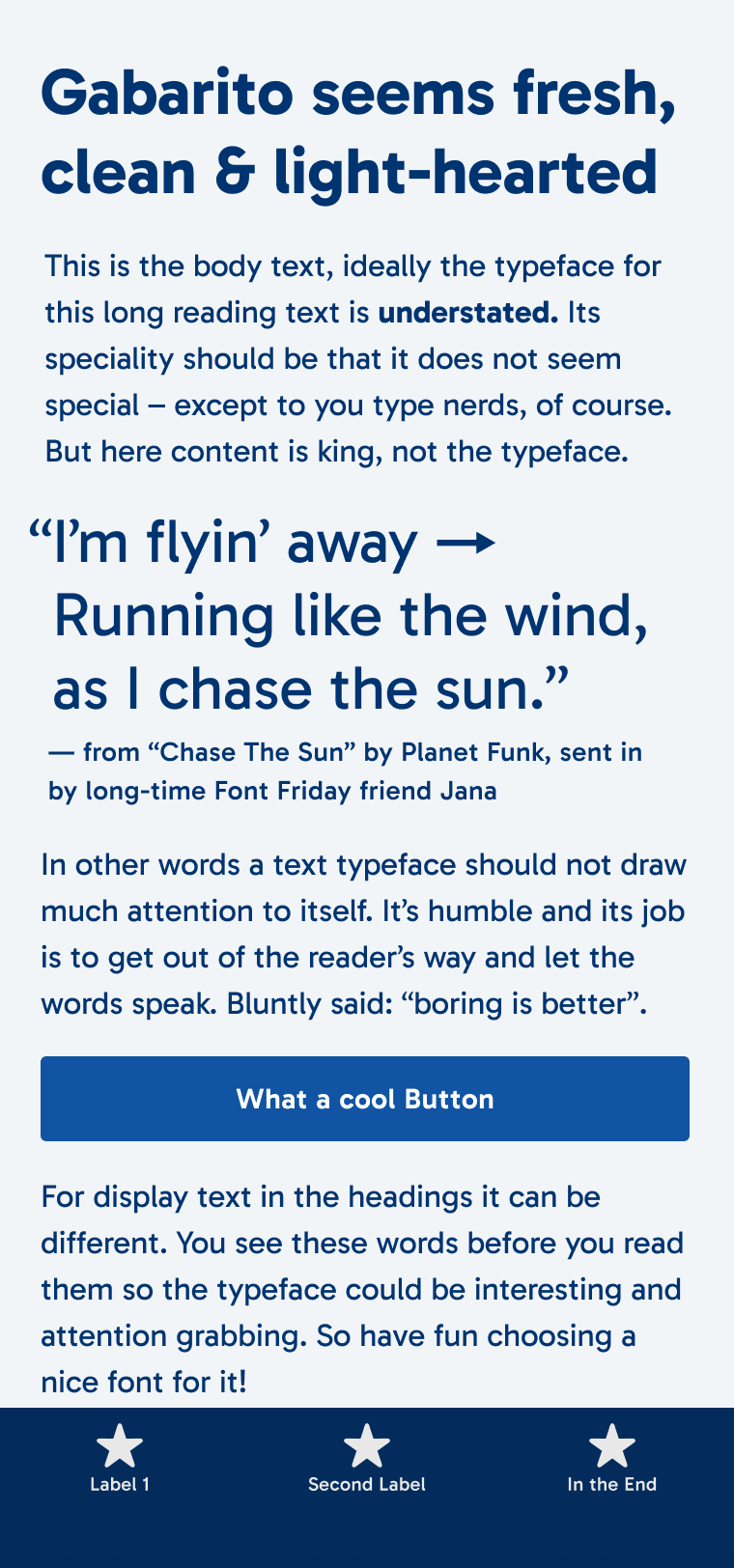734x1568 pixels.
Task: Select the In the End tab
Action: [x=611, y=1459]
